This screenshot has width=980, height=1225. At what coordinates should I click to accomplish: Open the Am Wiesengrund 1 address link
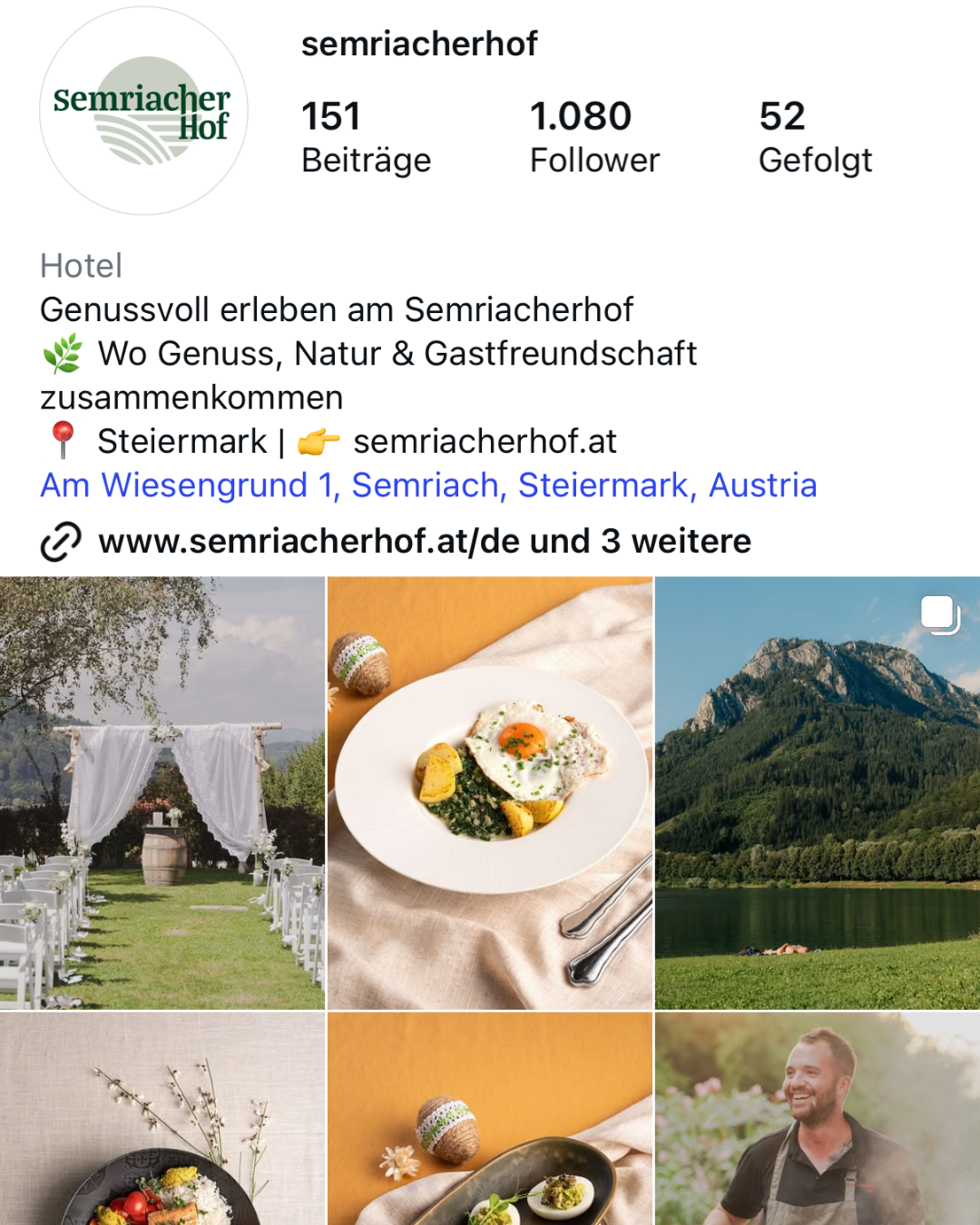point(428,485)
